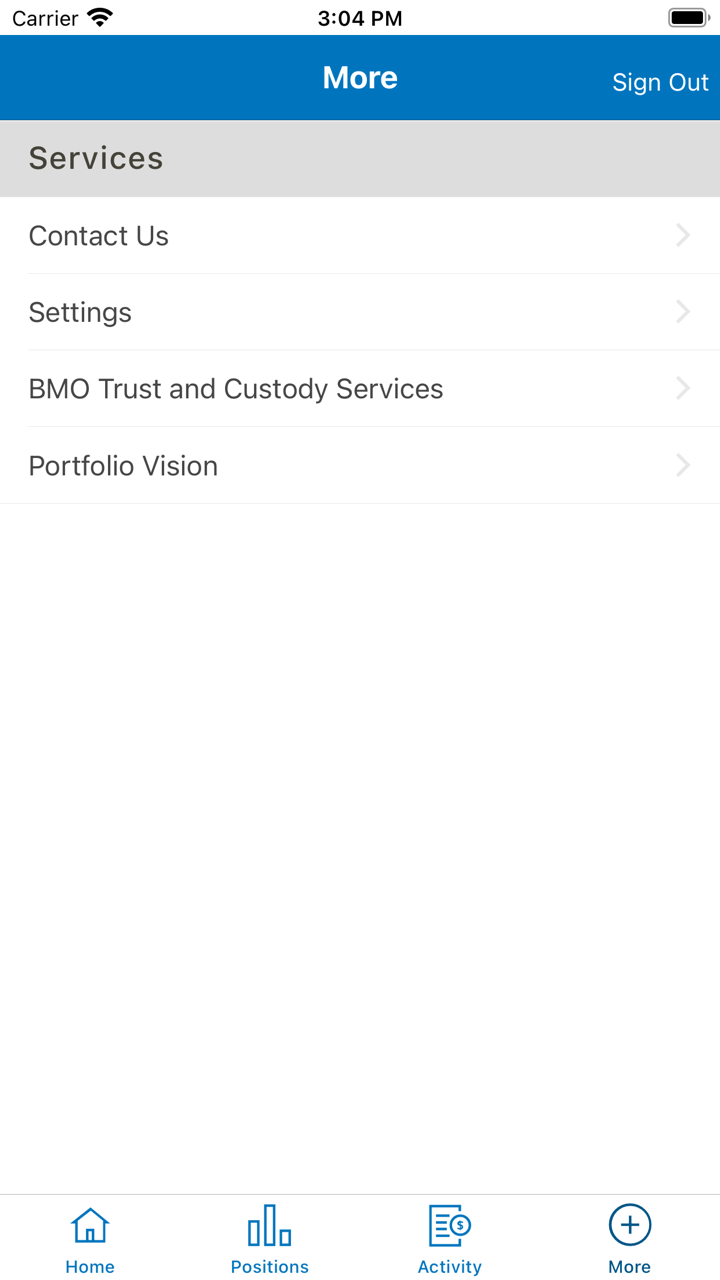Tap the clock showing 3:04 PM

(359, 17)
